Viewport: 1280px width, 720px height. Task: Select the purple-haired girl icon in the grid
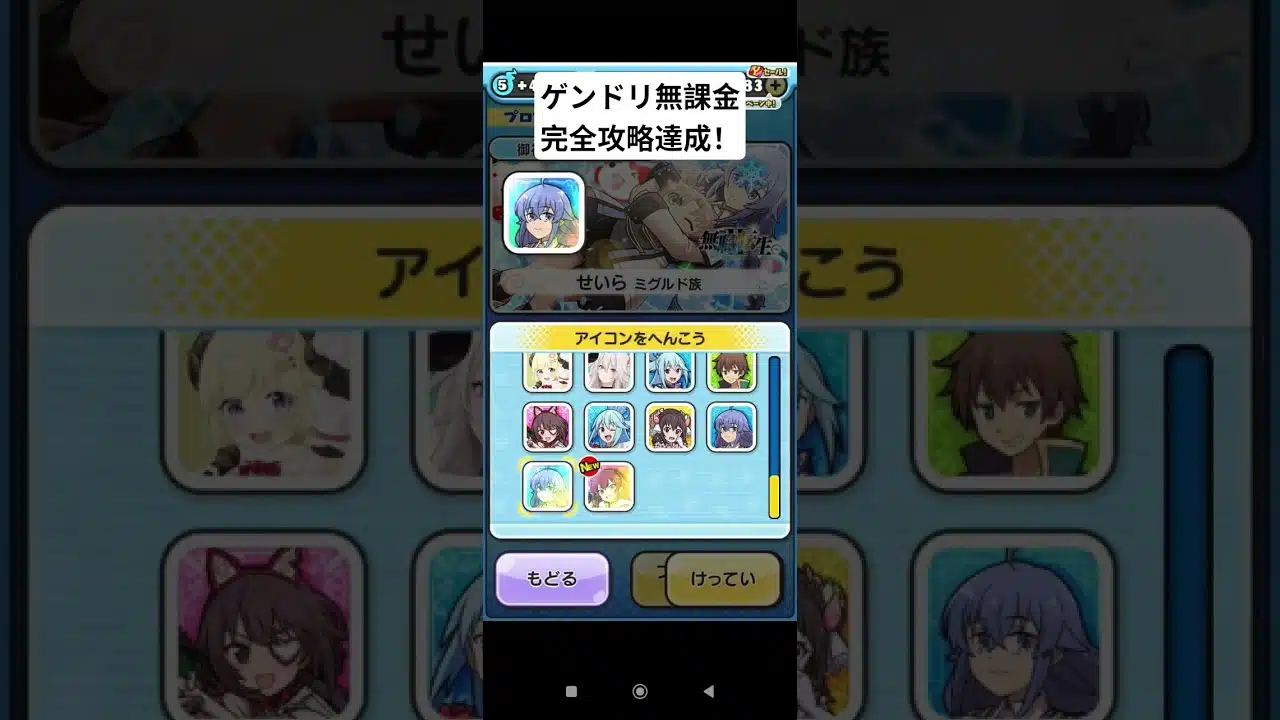(x=731, y=427)
